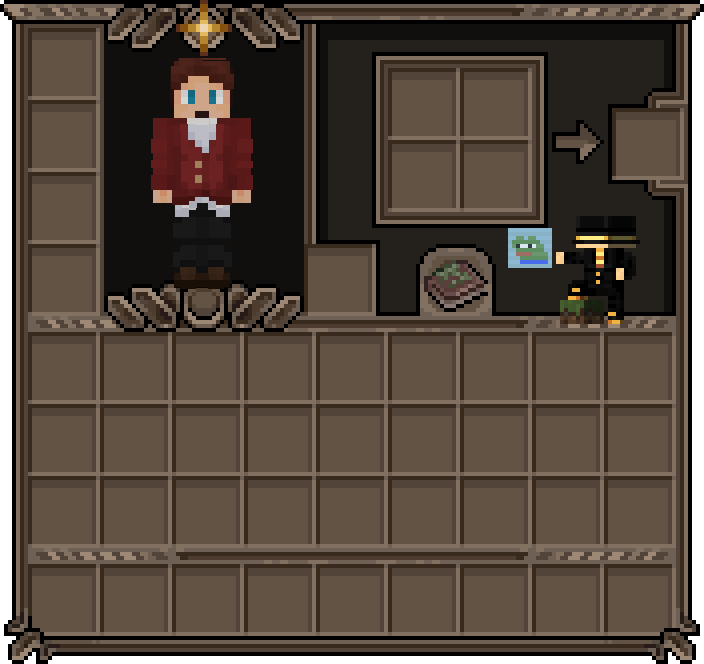
Task: Select the helmet armor slot
Action: point(63,63)
